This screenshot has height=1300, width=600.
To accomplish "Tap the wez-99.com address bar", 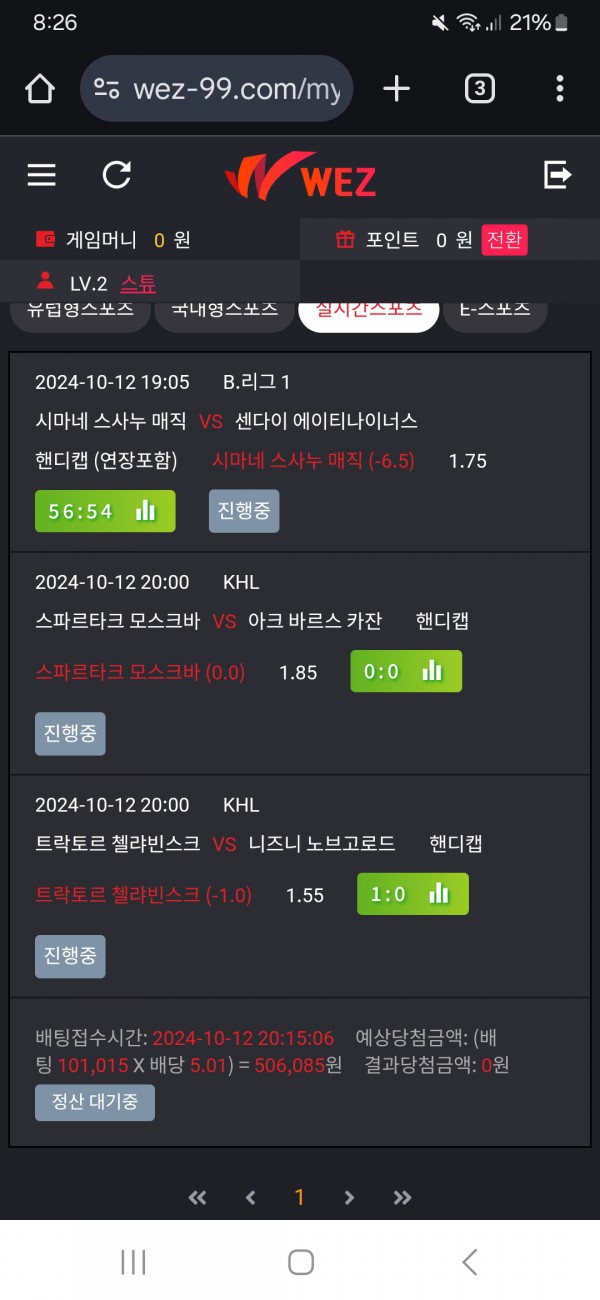I will pos(217,90).
